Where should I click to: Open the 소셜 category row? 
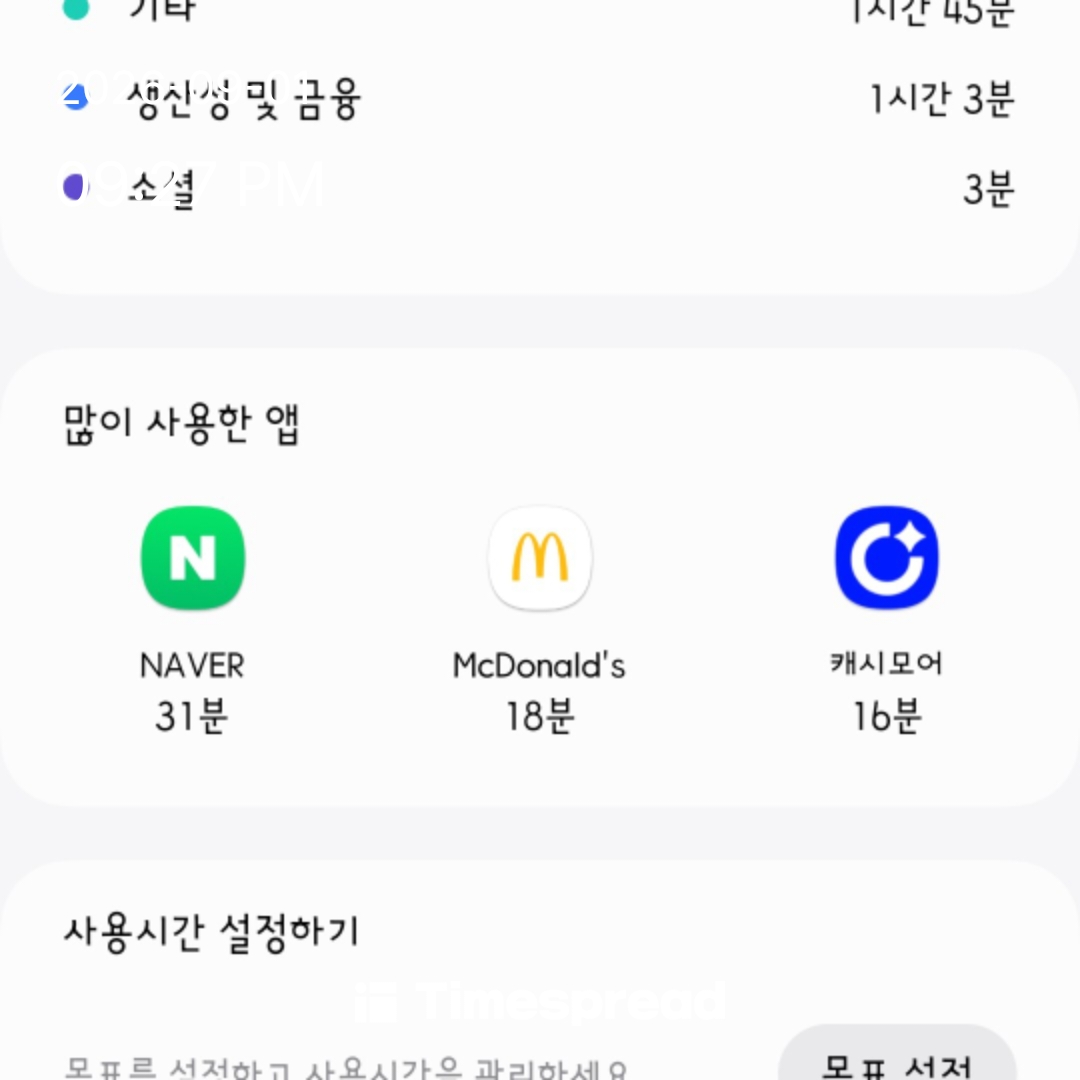pos(539,187)
